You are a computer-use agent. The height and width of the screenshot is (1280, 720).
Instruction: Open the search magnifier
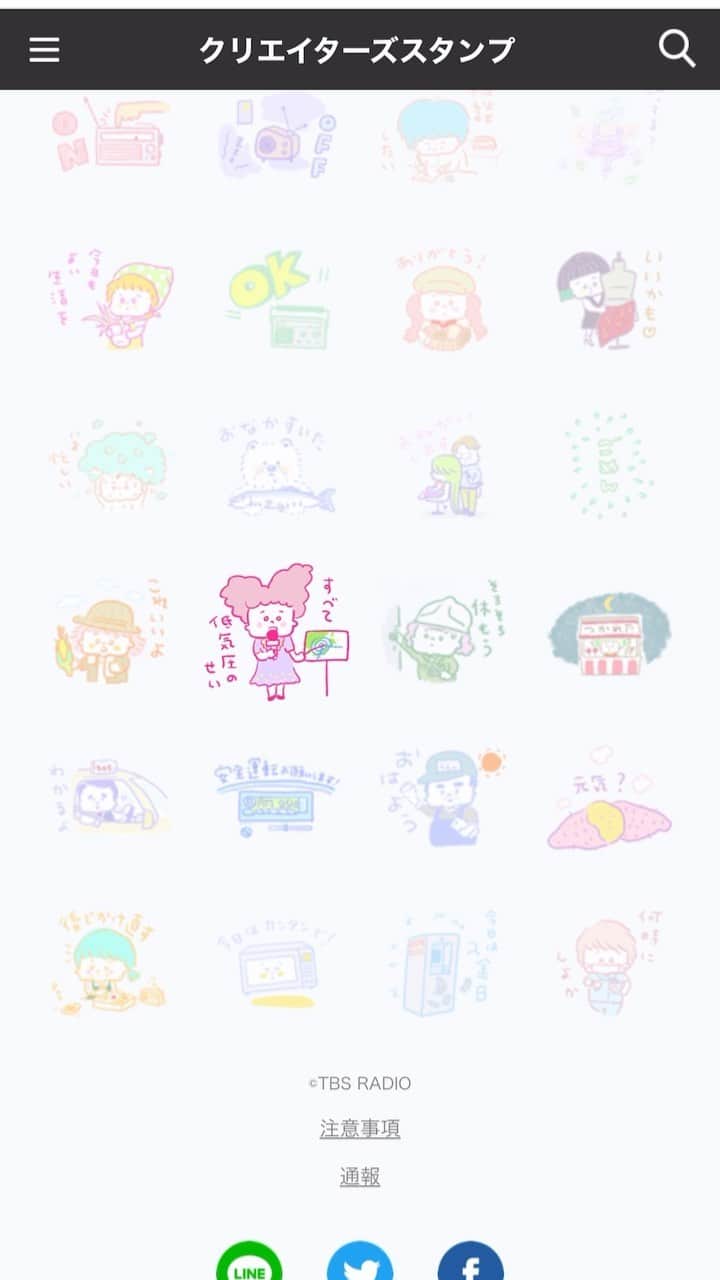(676, 49)
